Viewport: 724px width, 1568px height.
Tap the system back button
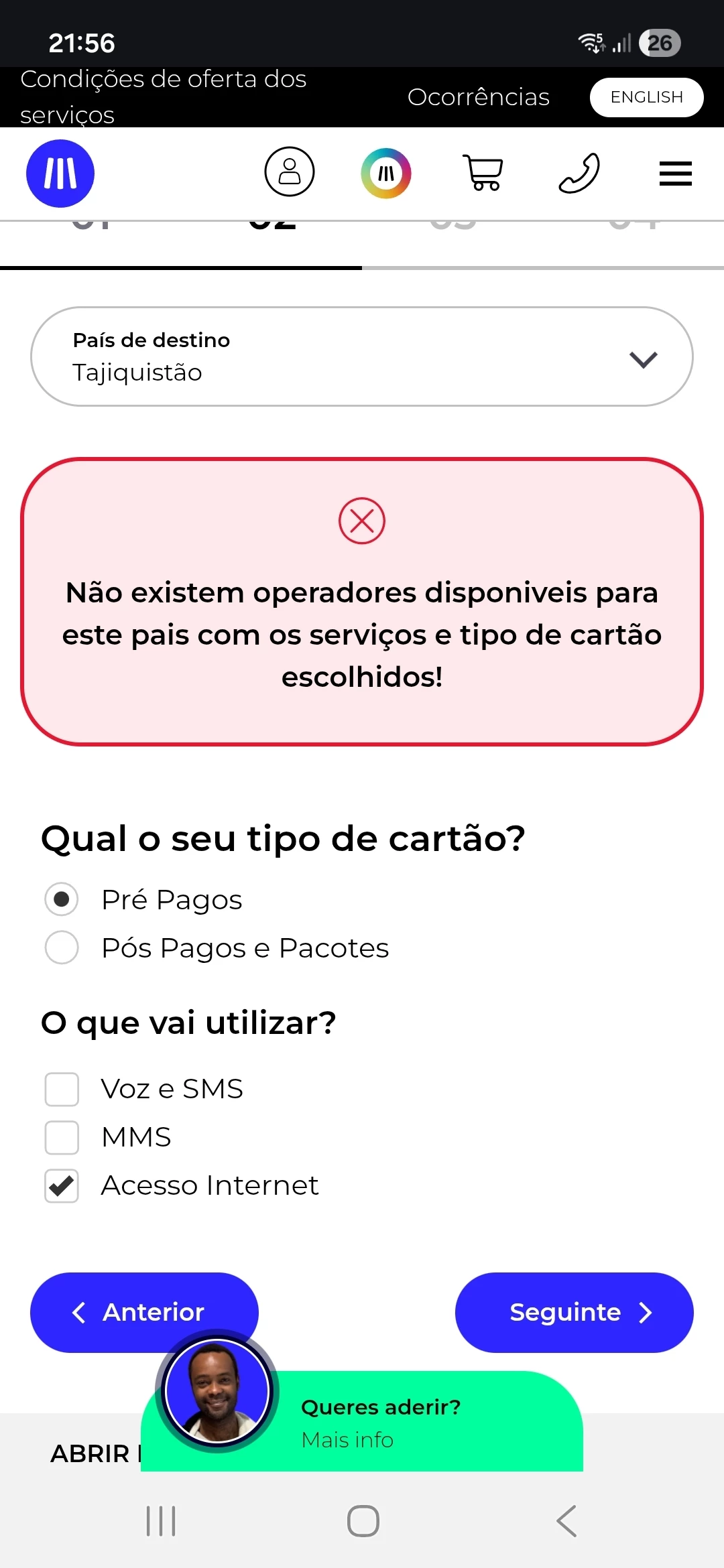click(x=566, y=1521)
